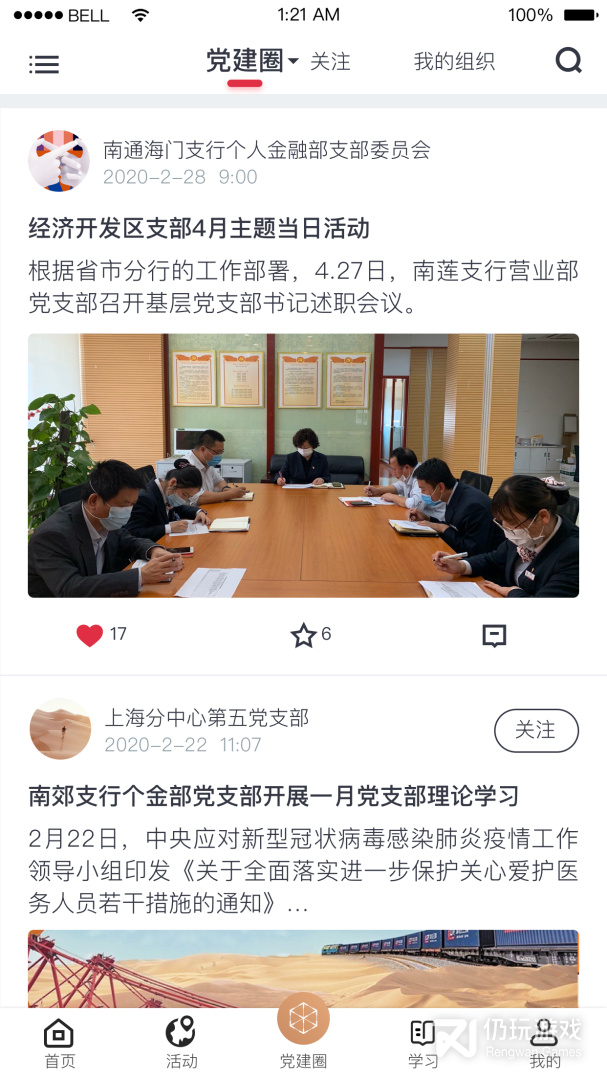Open post 南郊支行个金部党支部开展一月党支部理论学习

pyautogui.click(x=273, y=796)
